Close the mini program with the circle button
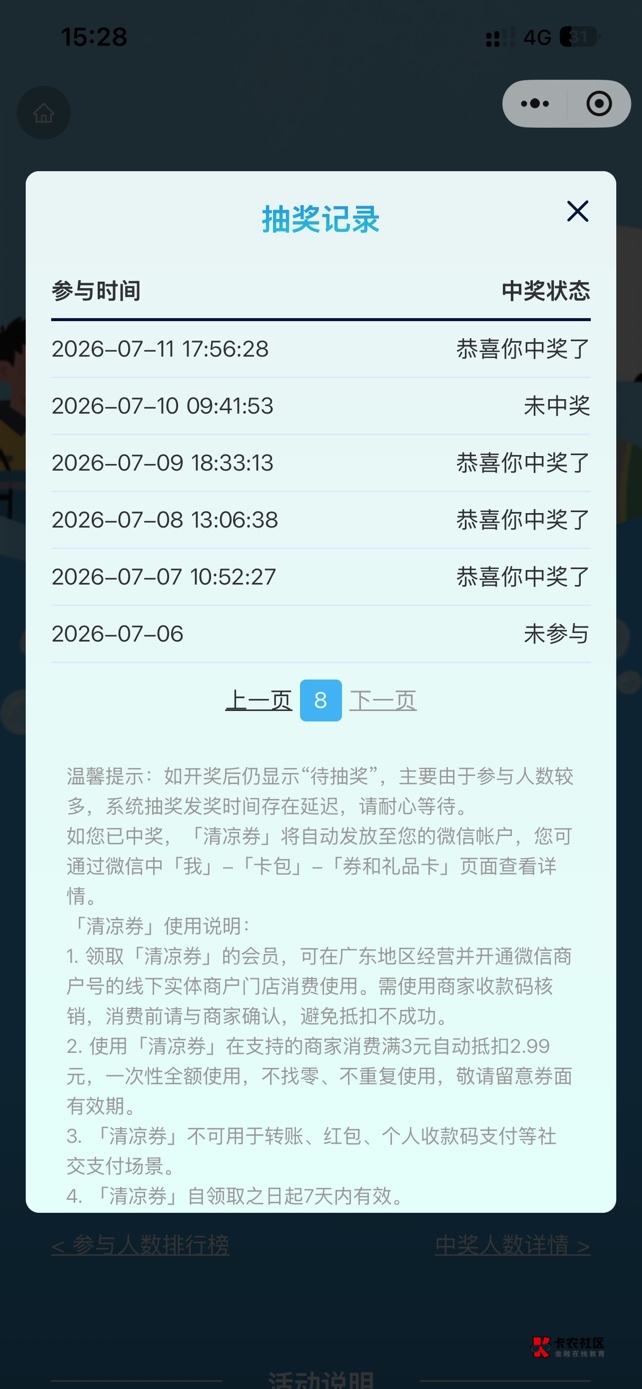 point(599,104)
